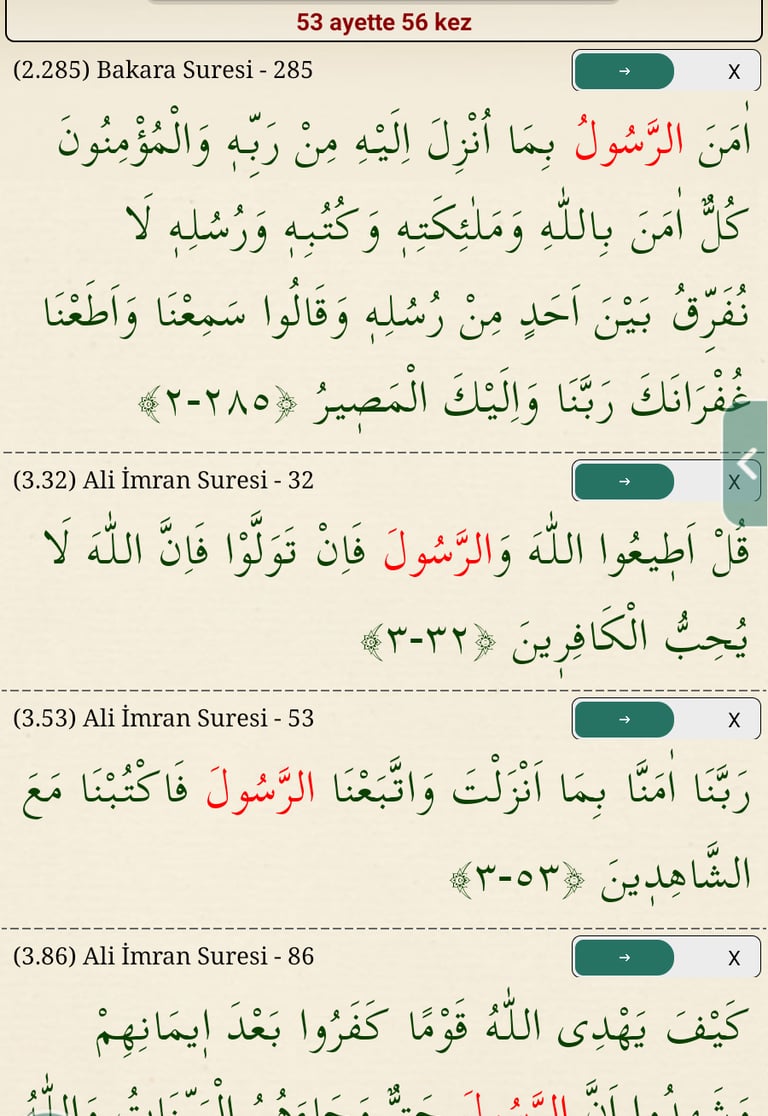Viewport: 768px width, 1116px height.
Task: Dismiss the Bakara Suresi 285 entry
Action: point(733,71)
